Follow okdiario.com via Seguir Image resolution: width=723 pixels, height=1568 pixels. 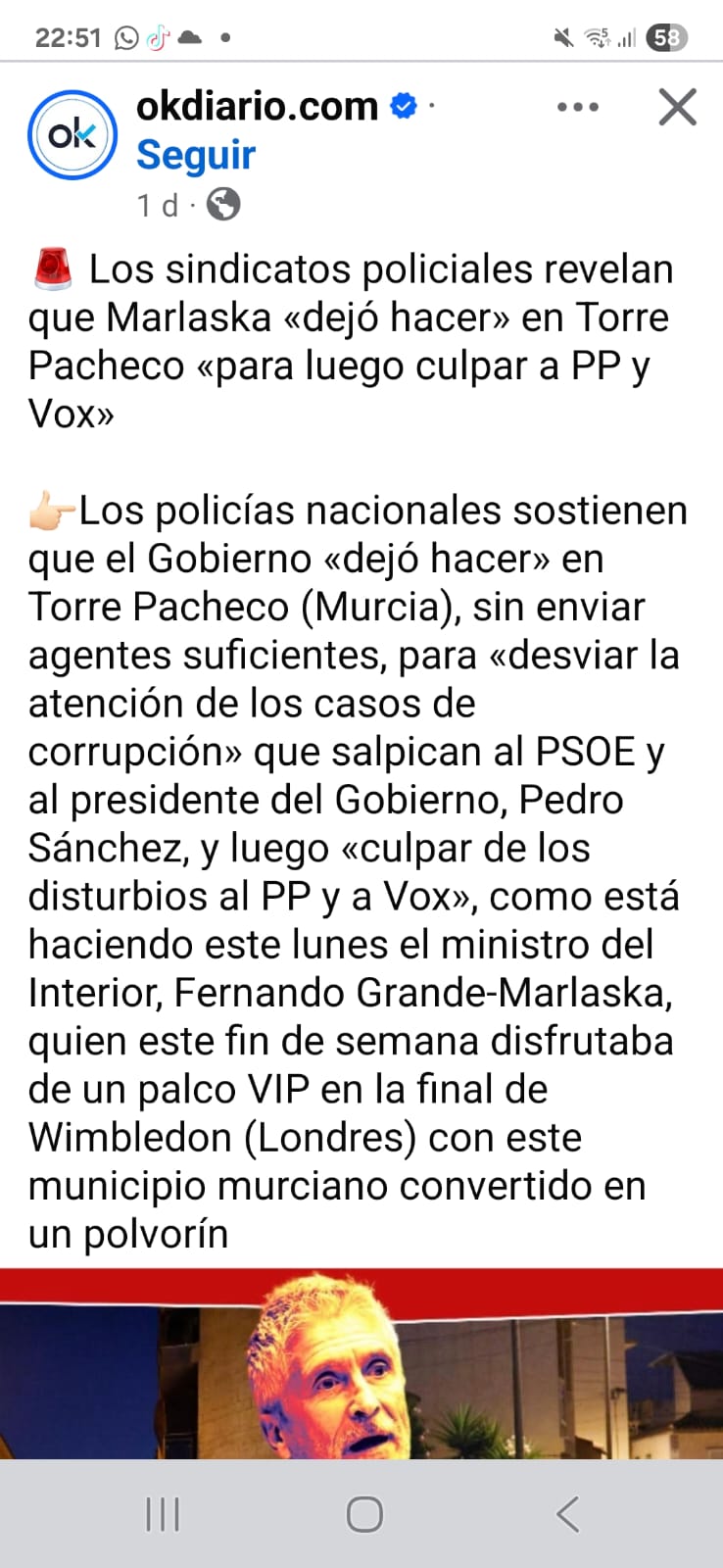(195, 155)
